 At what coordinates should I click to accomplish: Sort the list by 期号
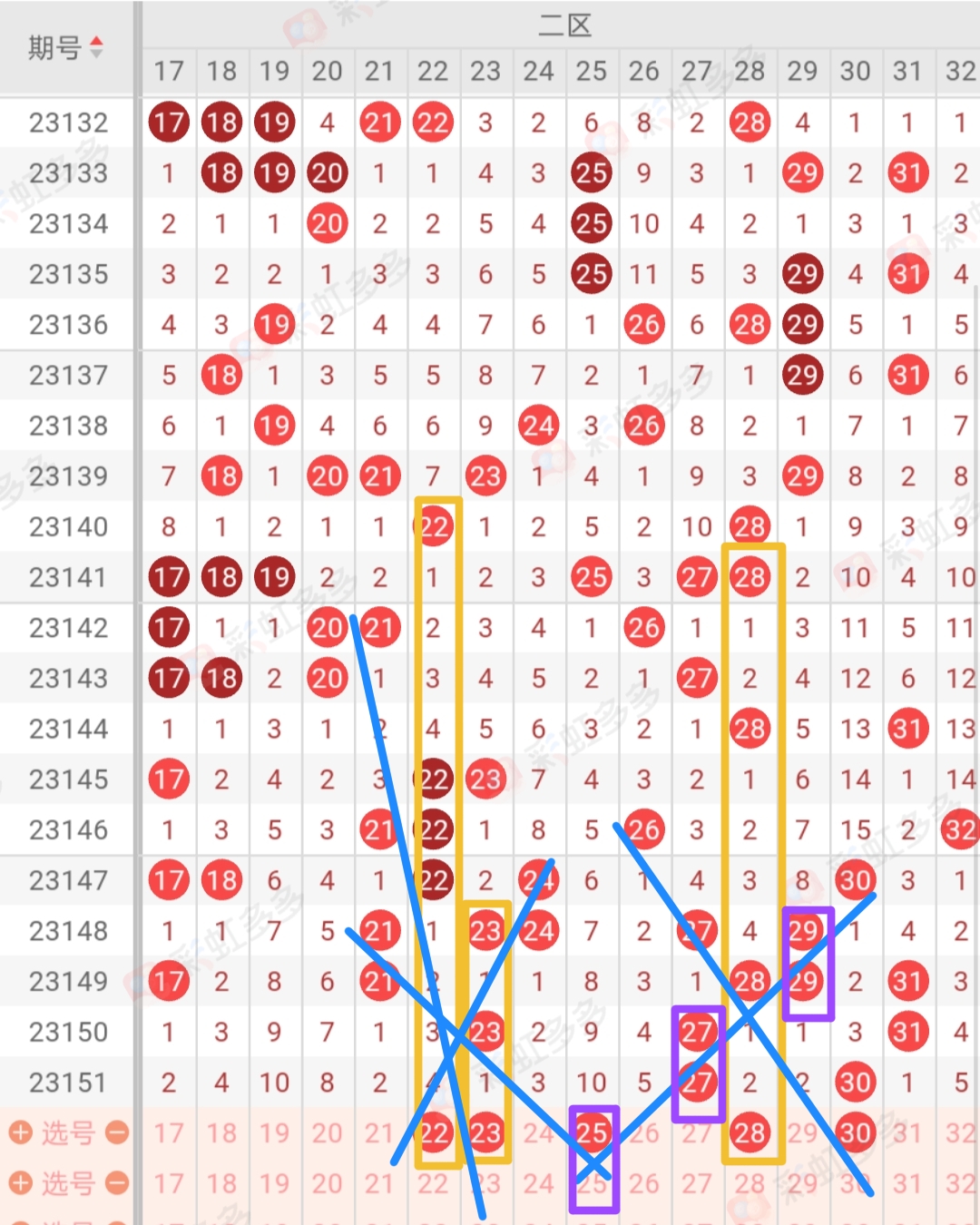(x=95, y=47)
